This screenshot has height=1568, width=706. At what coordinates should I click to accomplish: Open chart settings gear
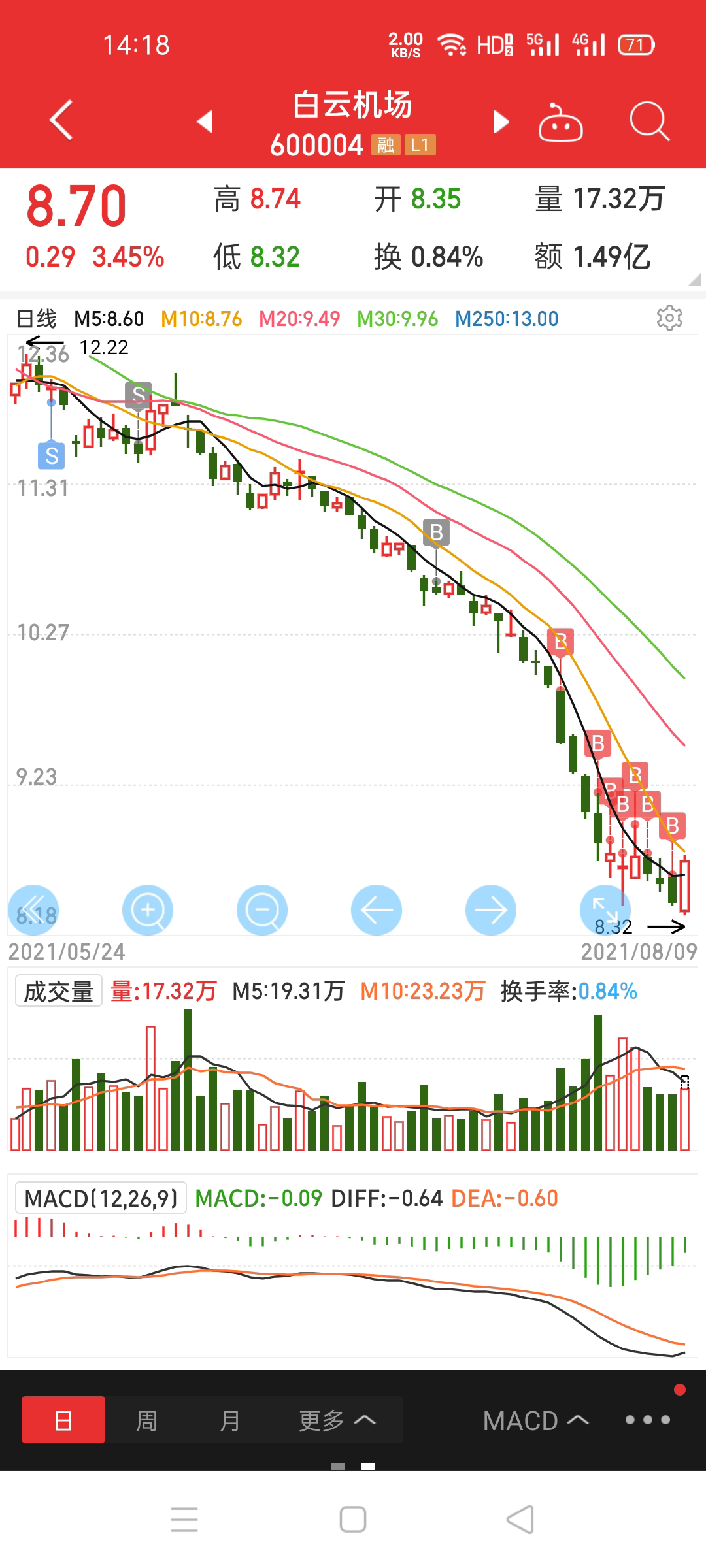point(669,318)
